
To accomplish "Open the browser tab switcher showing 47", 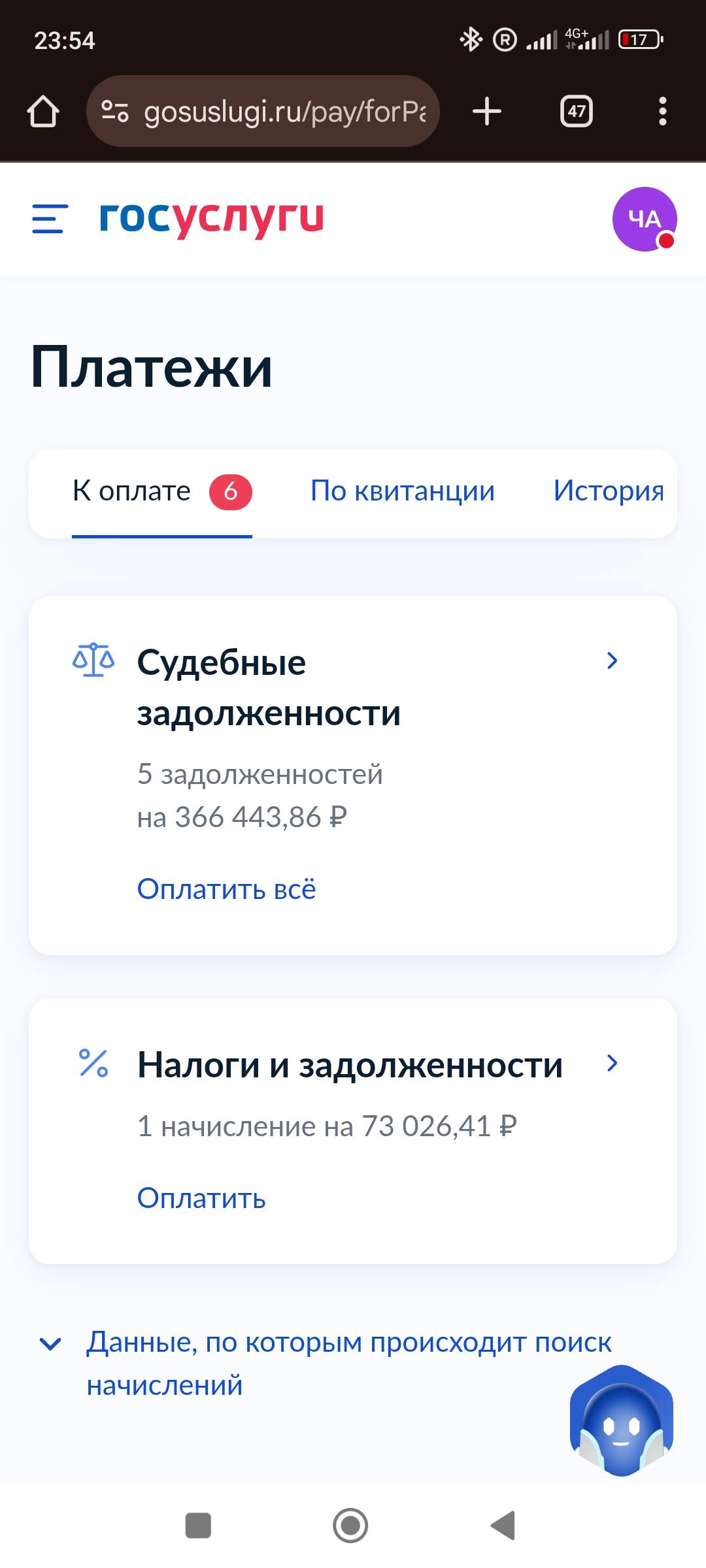I will pos(576,111).
